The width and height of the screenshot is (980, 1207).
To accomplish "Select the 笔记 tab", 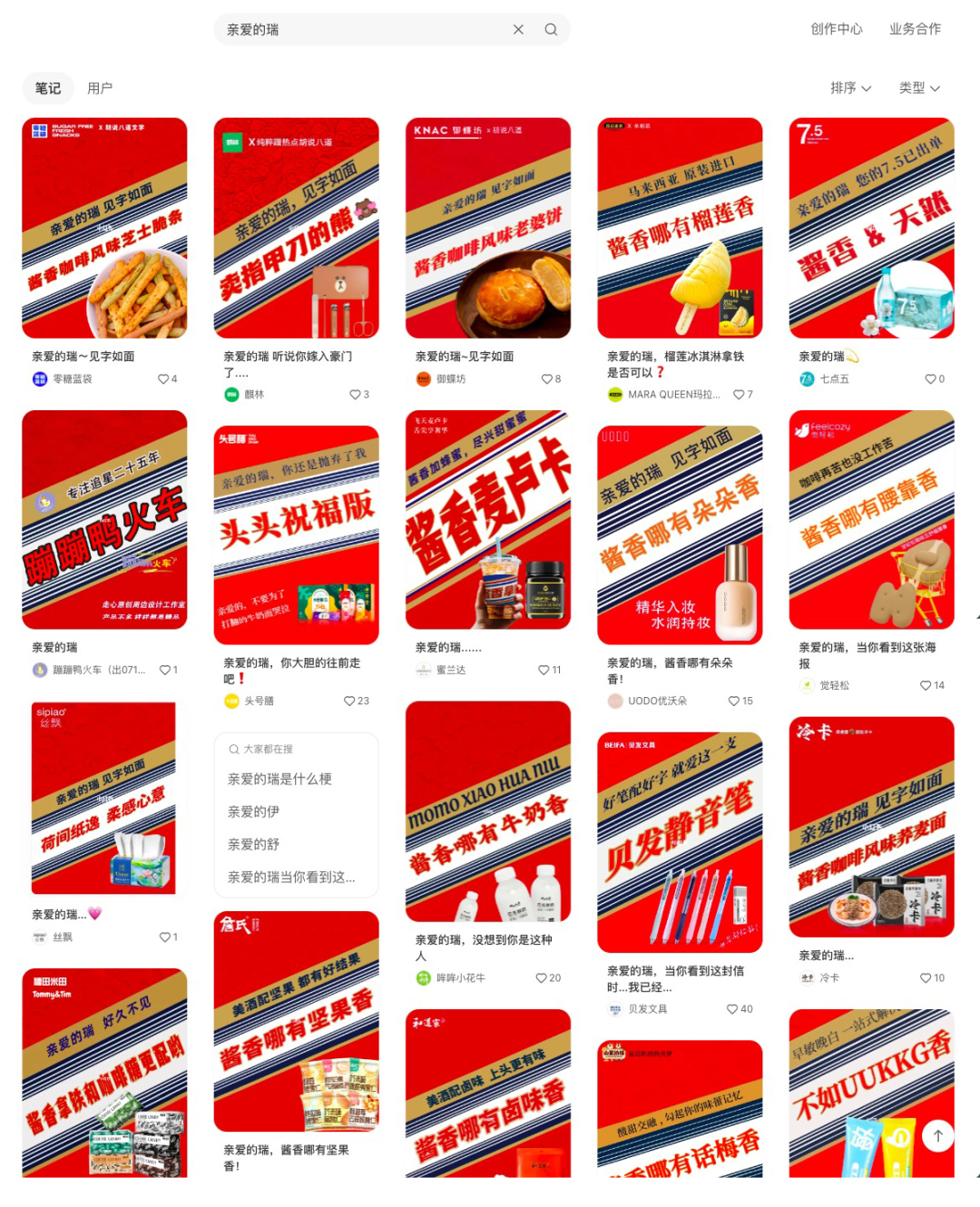I will tap(48, 88).
